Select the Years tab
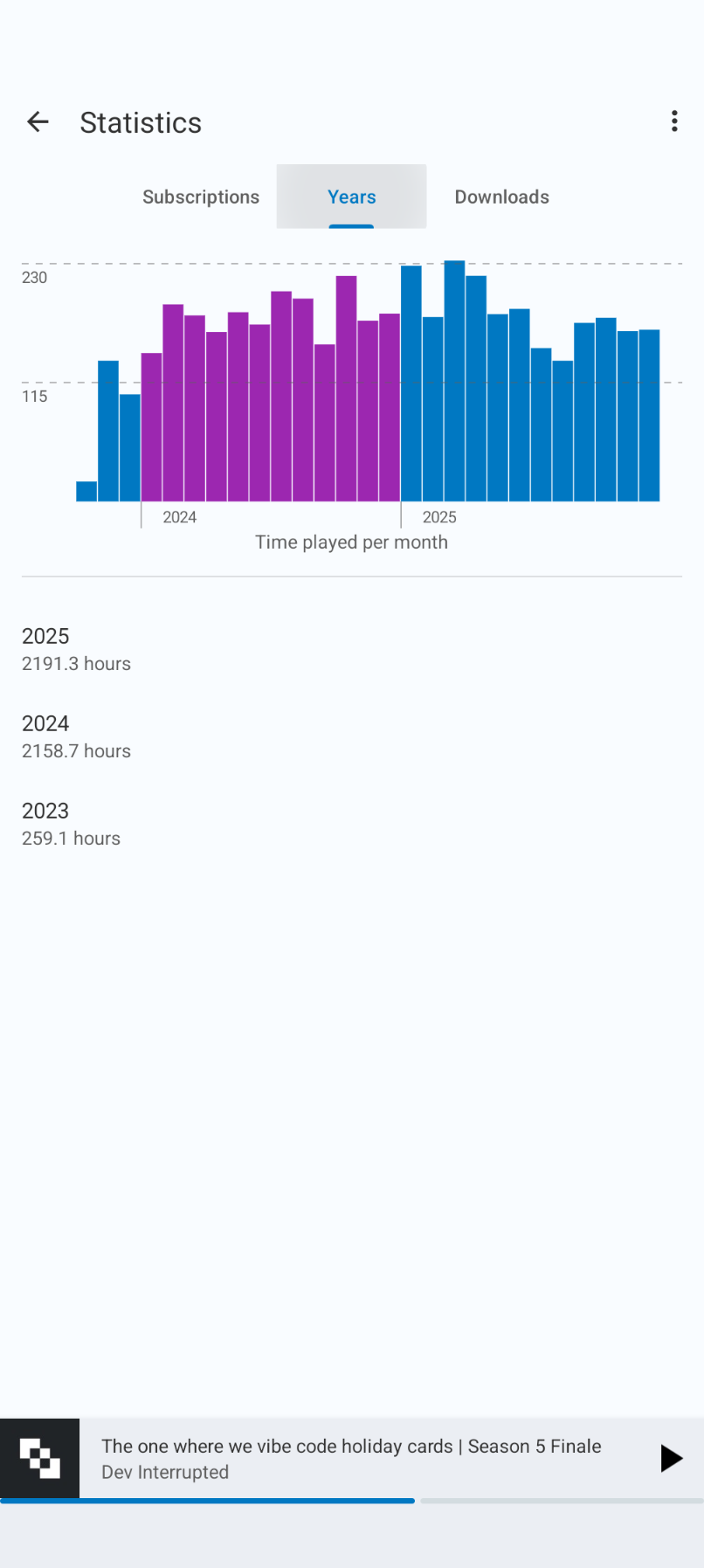 (351, 197)
